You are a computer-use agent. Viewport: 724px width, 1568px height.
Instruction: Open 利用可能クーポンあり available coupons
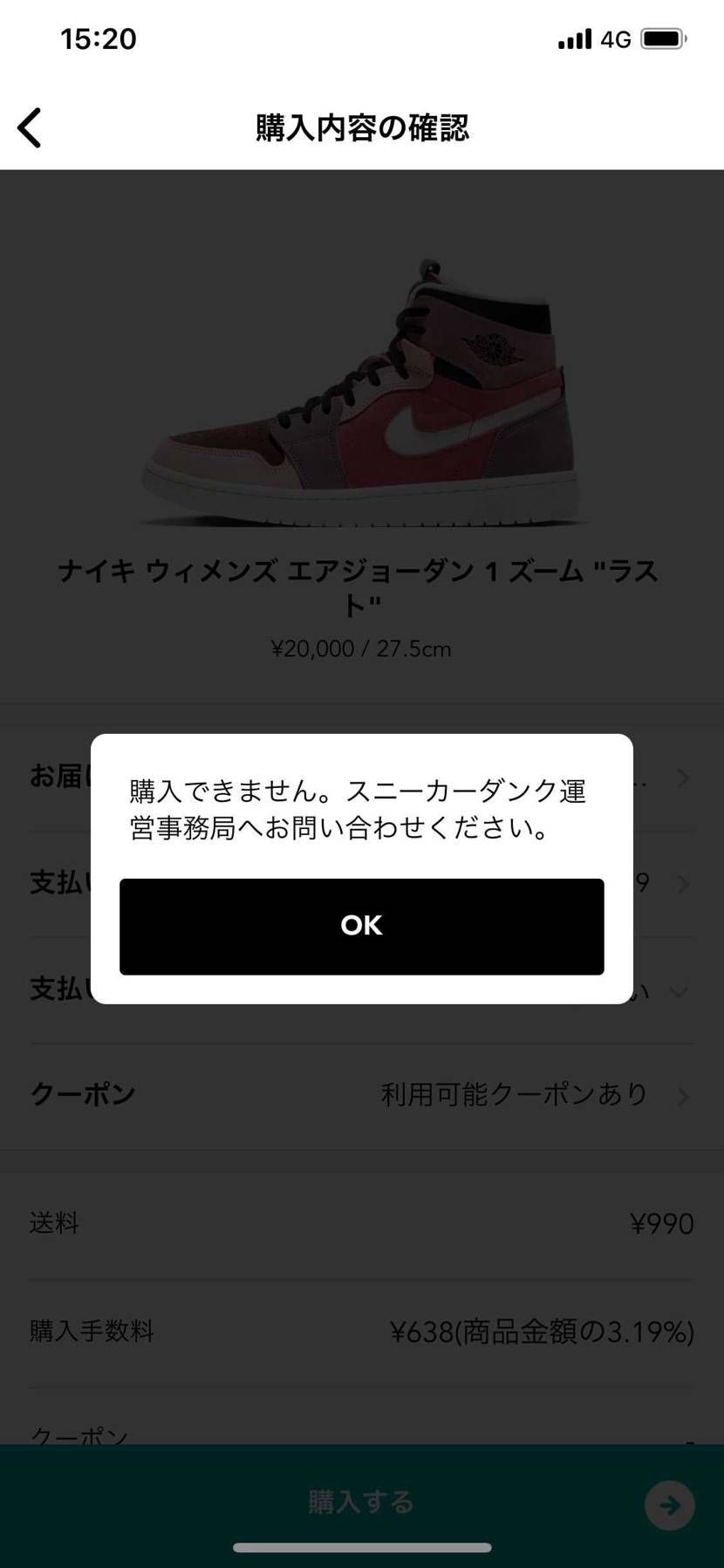tap(515, 1095)
